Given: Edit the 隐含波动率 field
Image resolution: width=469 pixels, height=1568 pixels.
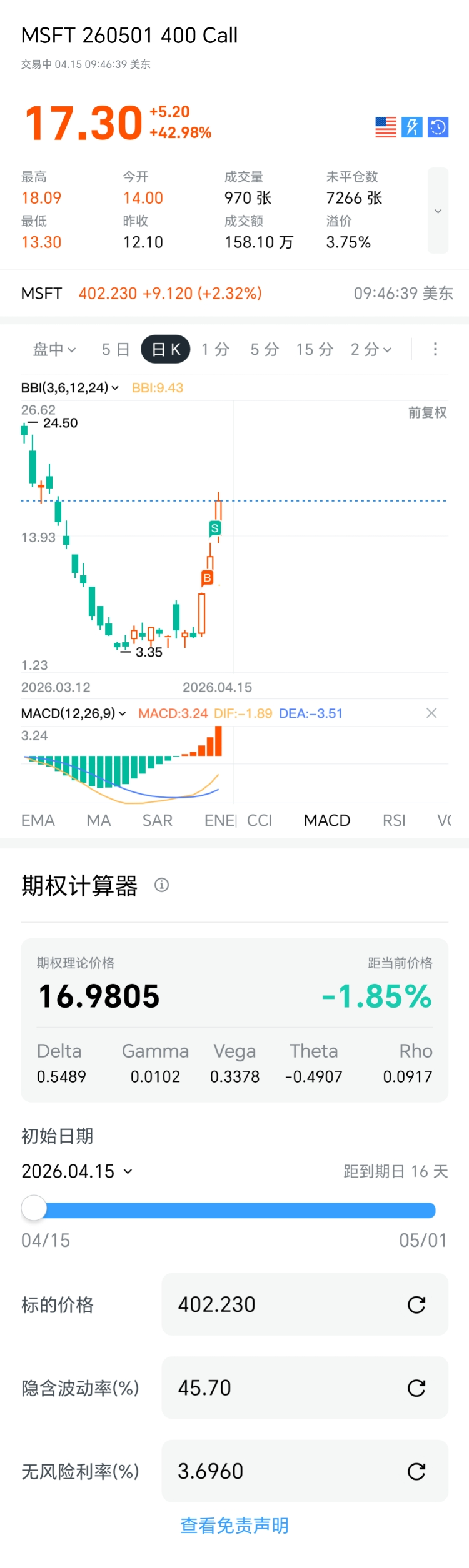Looking at the screenshot, I should click(x=281, y=1387).
